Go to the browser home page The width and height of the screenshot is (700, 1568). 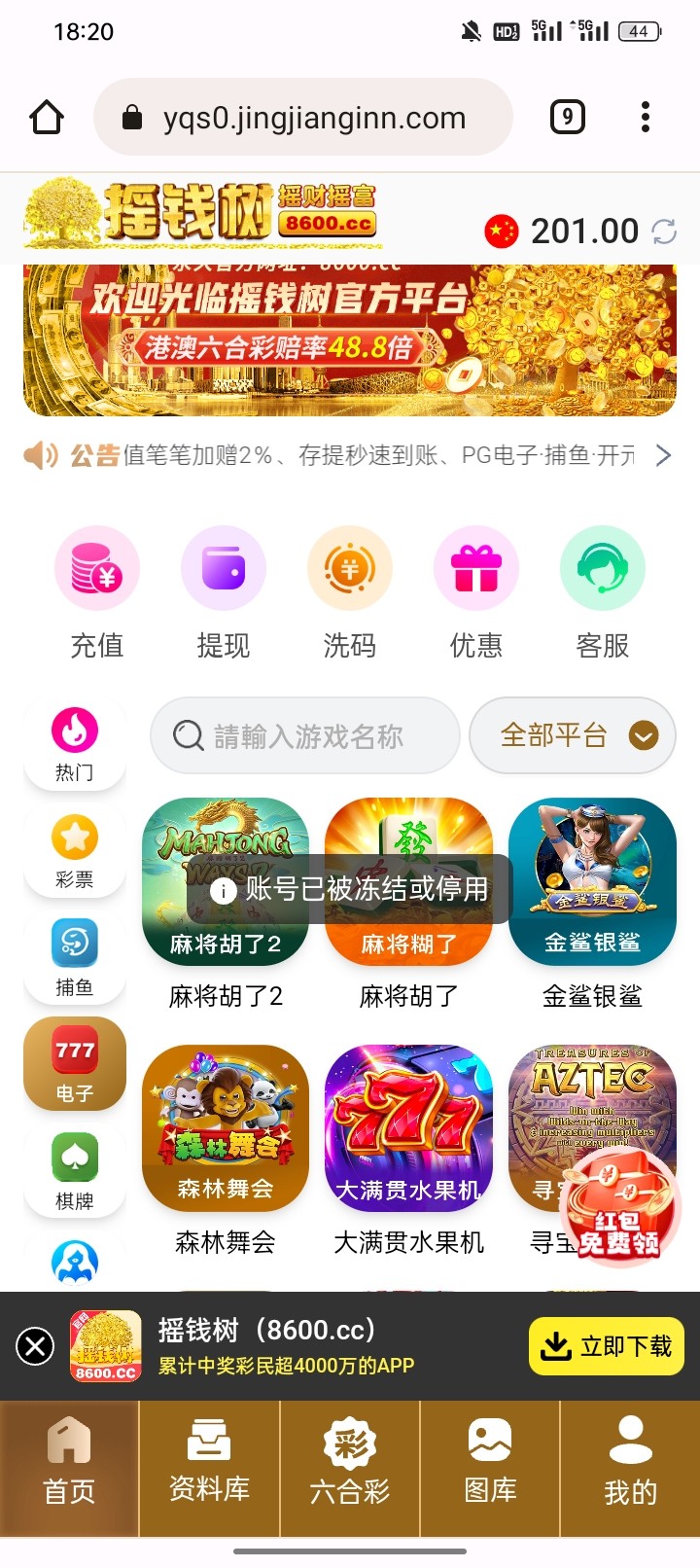(x=47, y=118)
